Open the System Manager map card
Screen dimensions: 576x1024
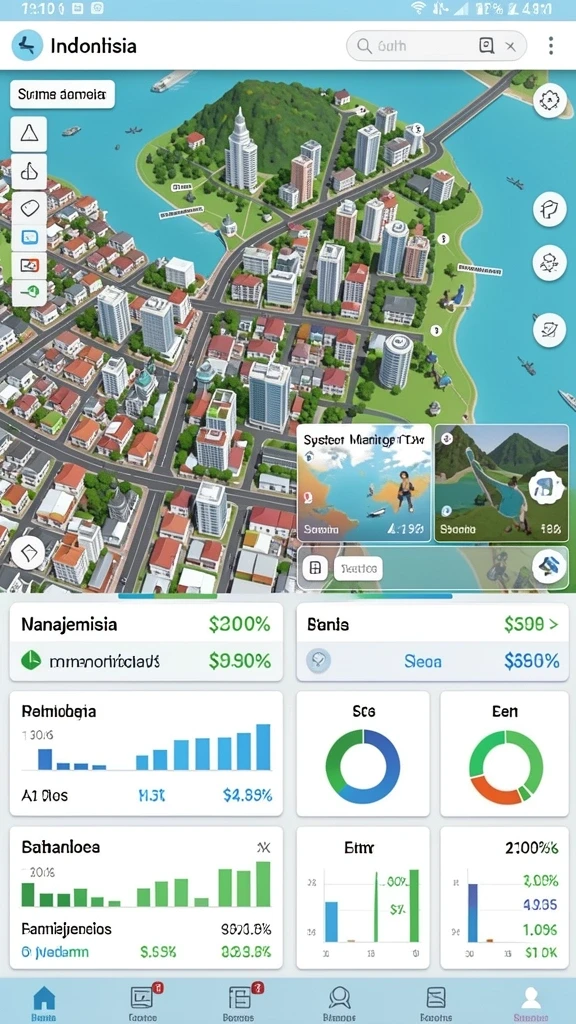click(364, 483)
